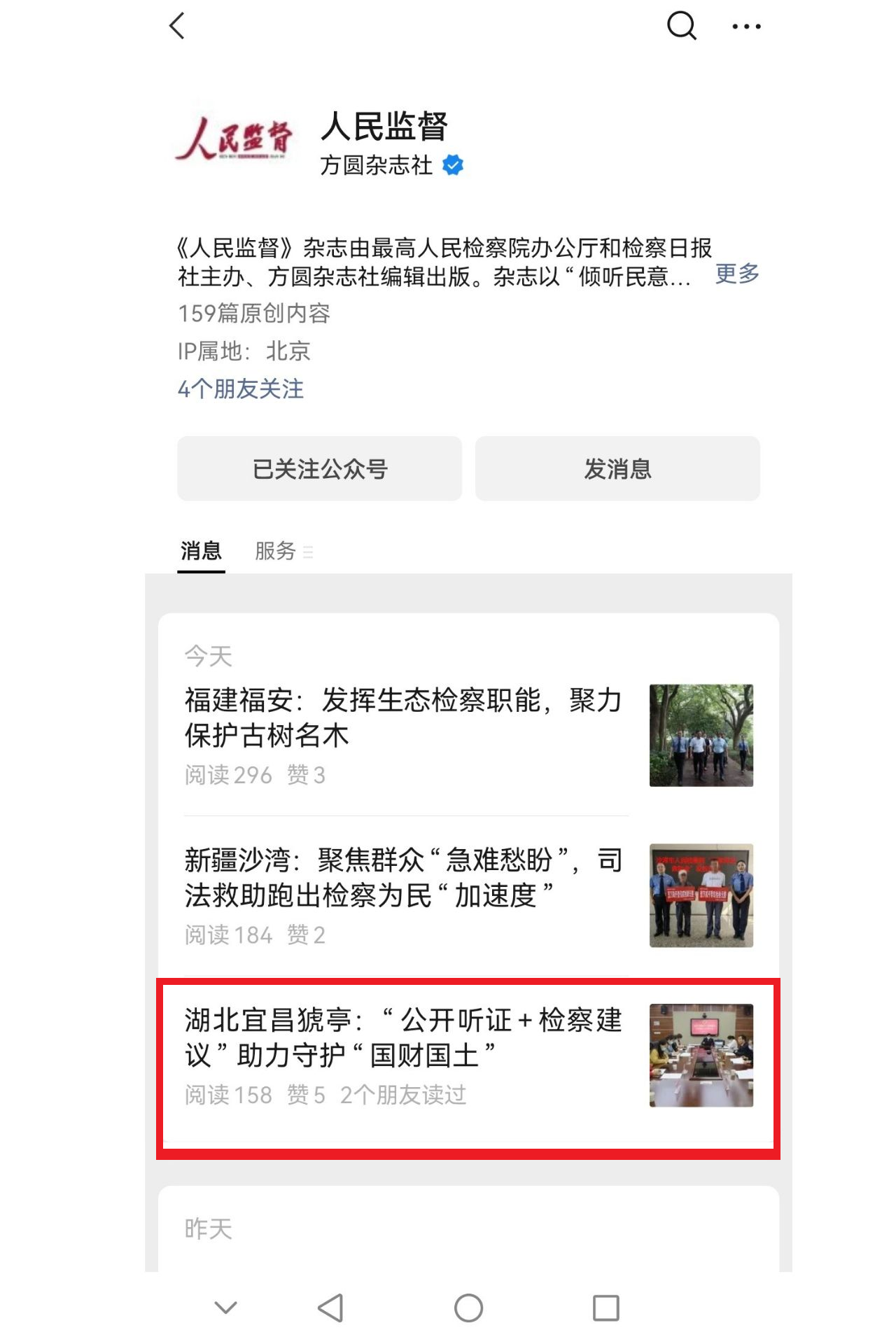This screenshot has width=896, height=1344.
Task: Tap 发消息 to message the account
Action: [617, 469]
